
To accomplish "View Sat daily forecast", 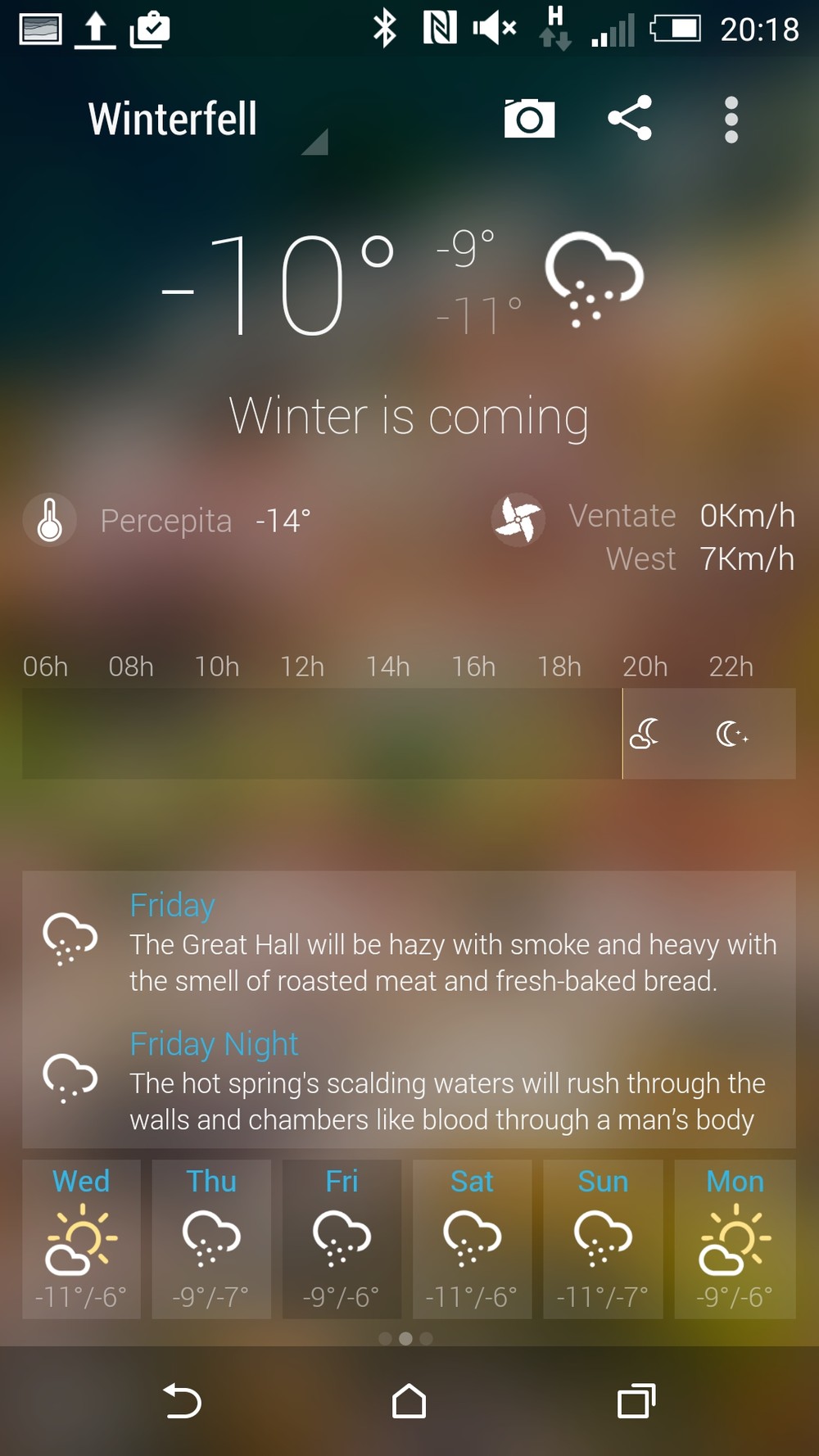I will click(x=472, y=1238).
